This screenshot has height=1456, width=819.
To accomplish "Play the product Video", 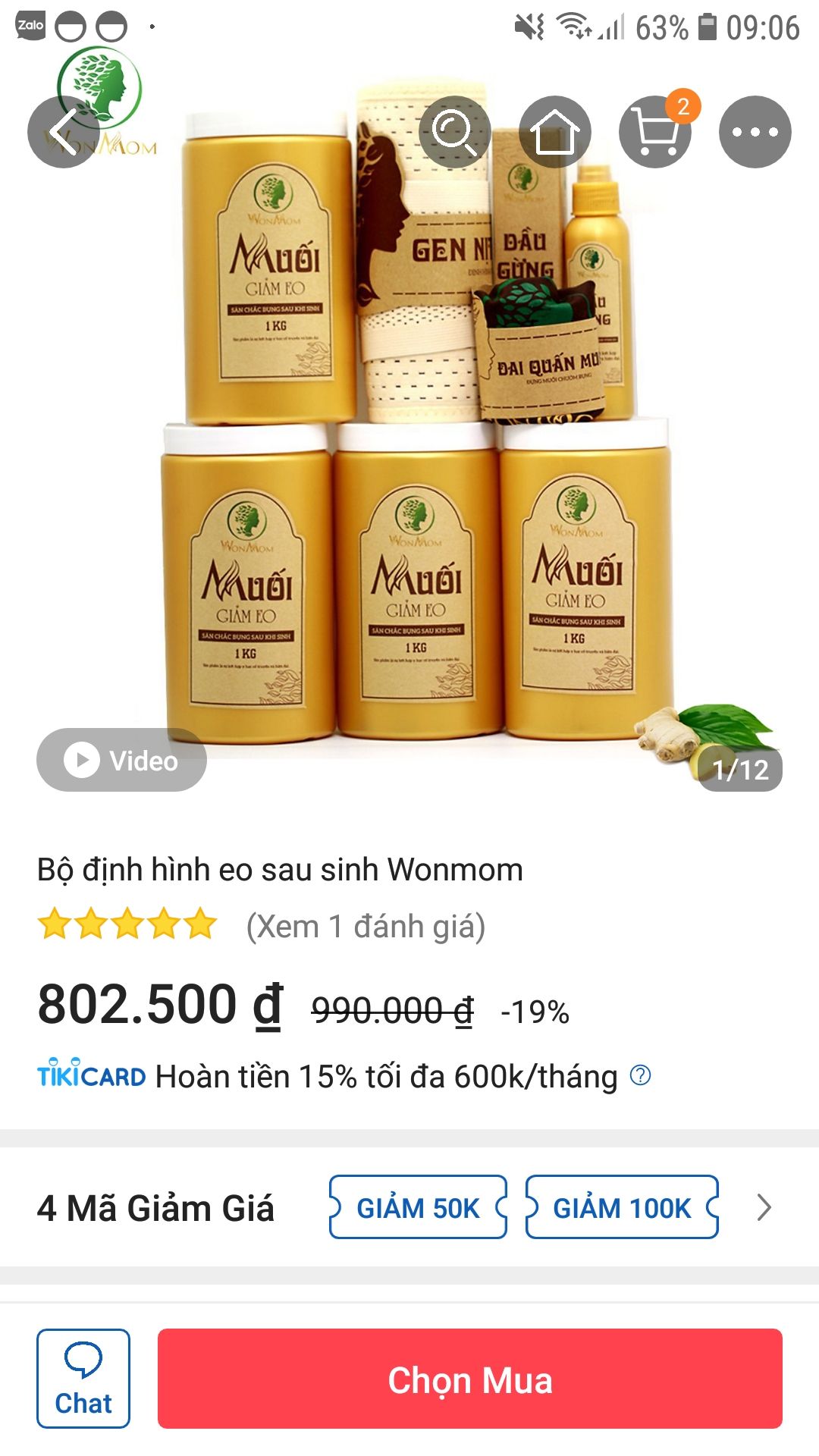I will point(121,761).
